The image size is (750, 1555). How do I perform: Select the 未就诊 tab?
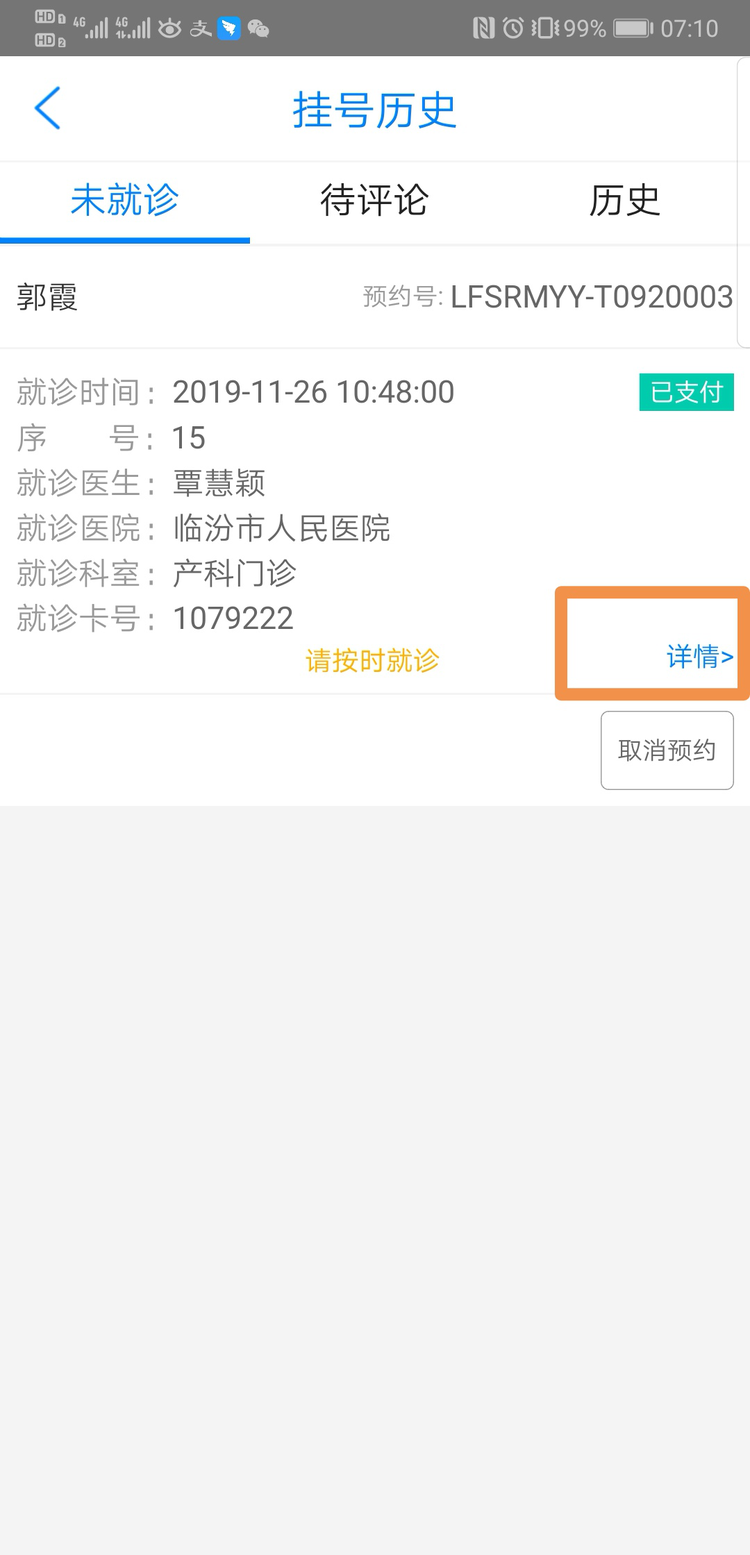coord(124,200)
